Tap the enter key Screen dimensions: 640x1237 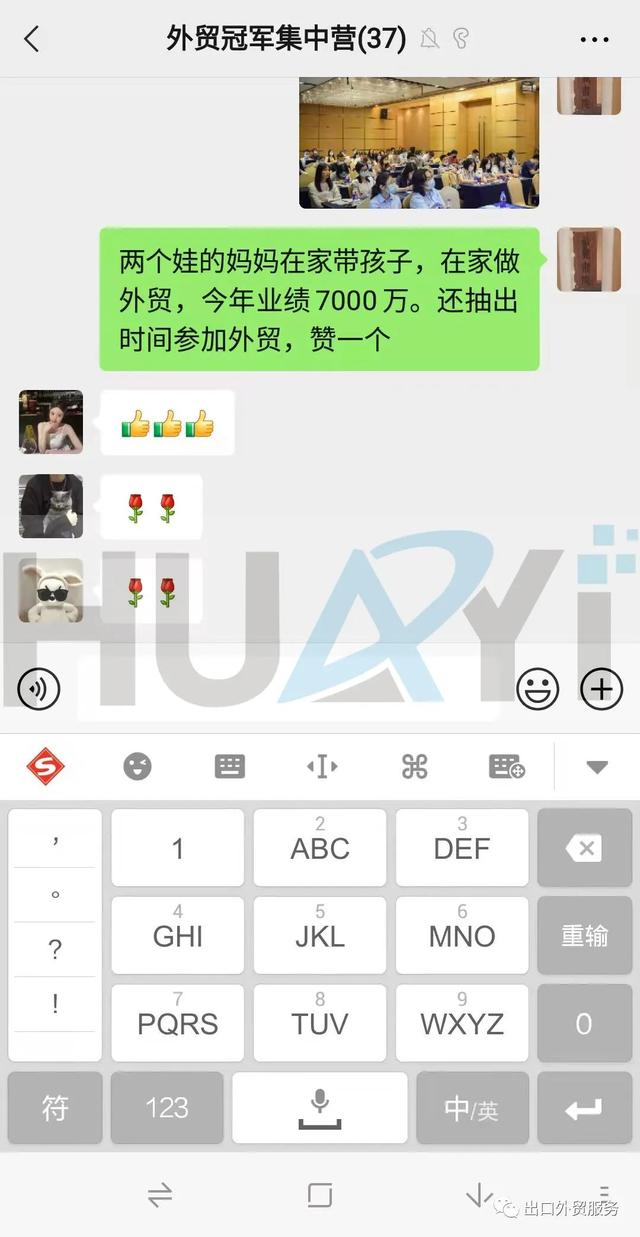[584, 1108]
